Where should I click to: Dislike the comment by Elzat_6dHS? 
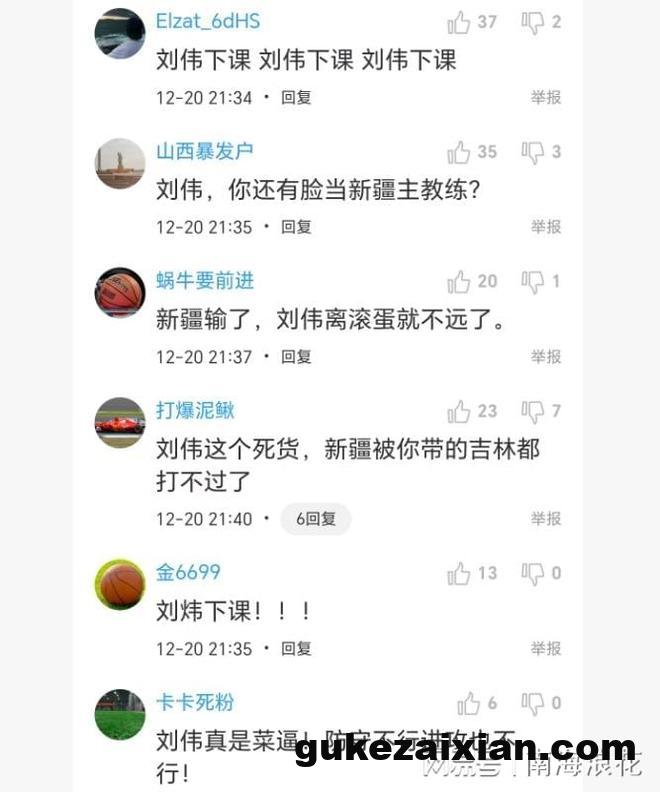(x=532, y=22)
